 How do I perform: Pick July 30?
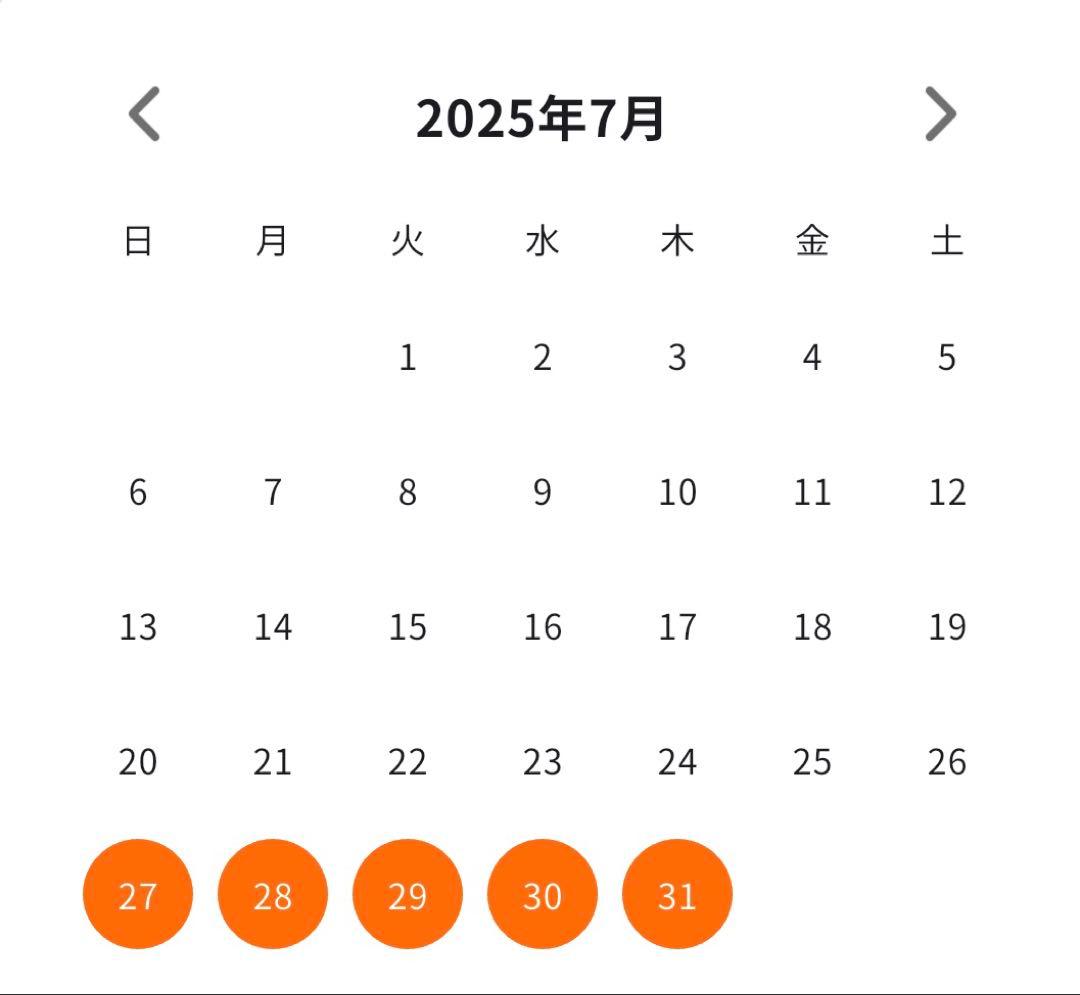tap(542, 894)
